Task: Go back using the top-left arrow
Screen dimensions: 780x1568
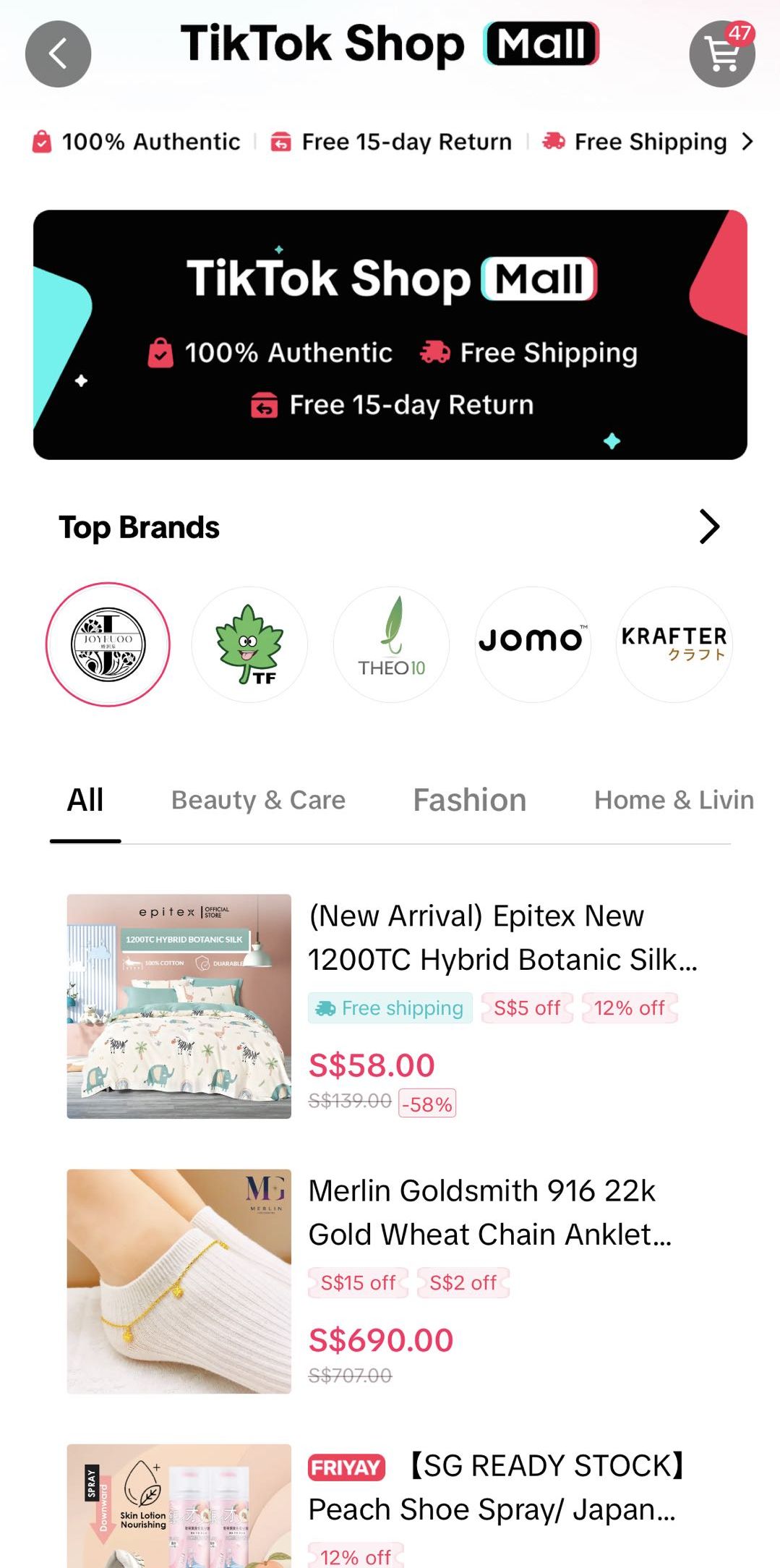Action: pos(58,54)
